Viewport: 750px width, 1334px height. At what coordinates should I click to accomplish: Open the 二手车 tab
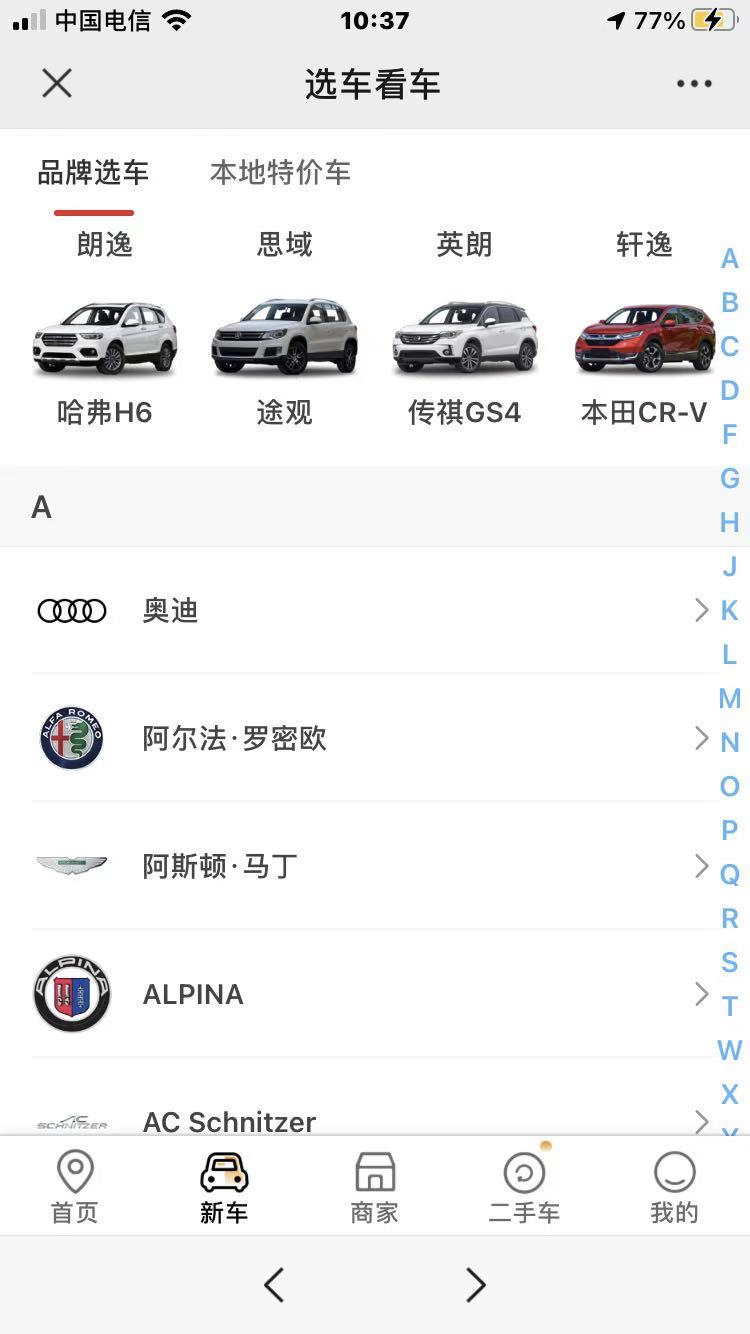524,1188
